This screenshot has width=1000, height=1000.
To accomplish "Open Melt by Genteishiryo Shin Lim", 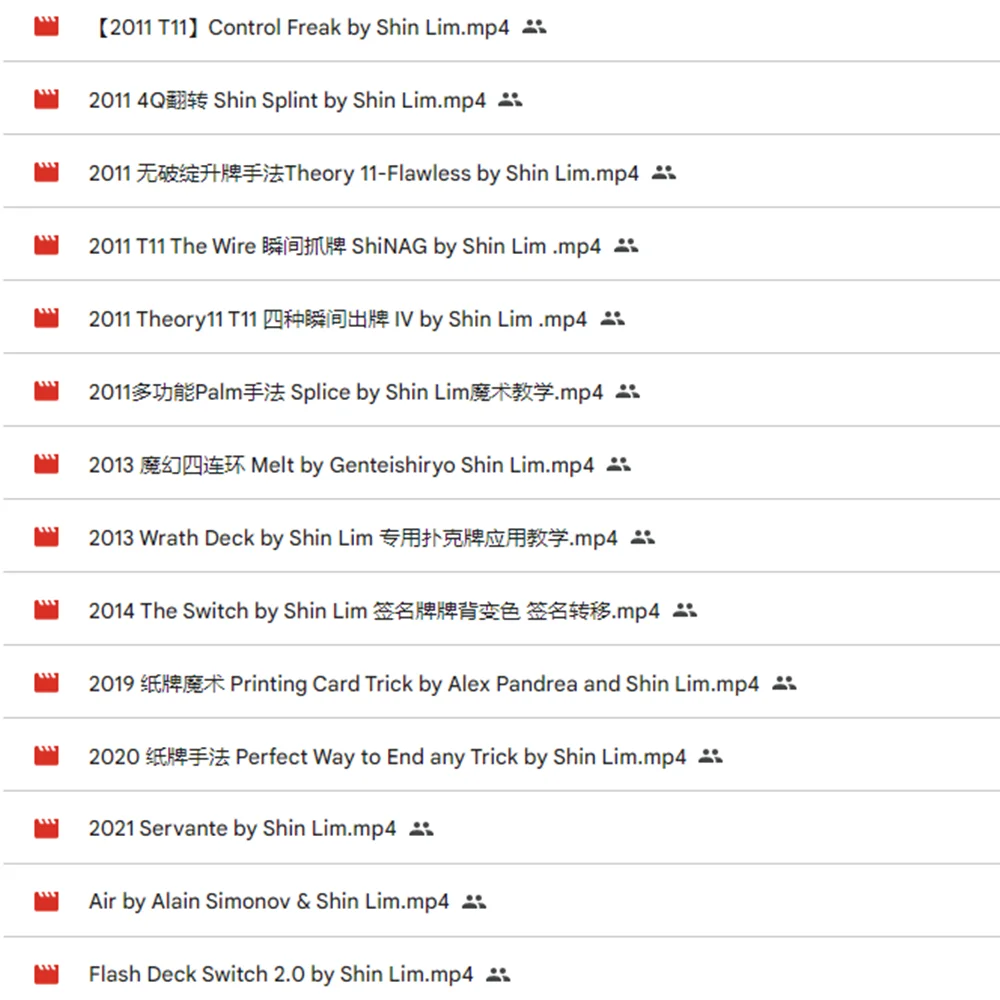I will [x=341, y=466].
